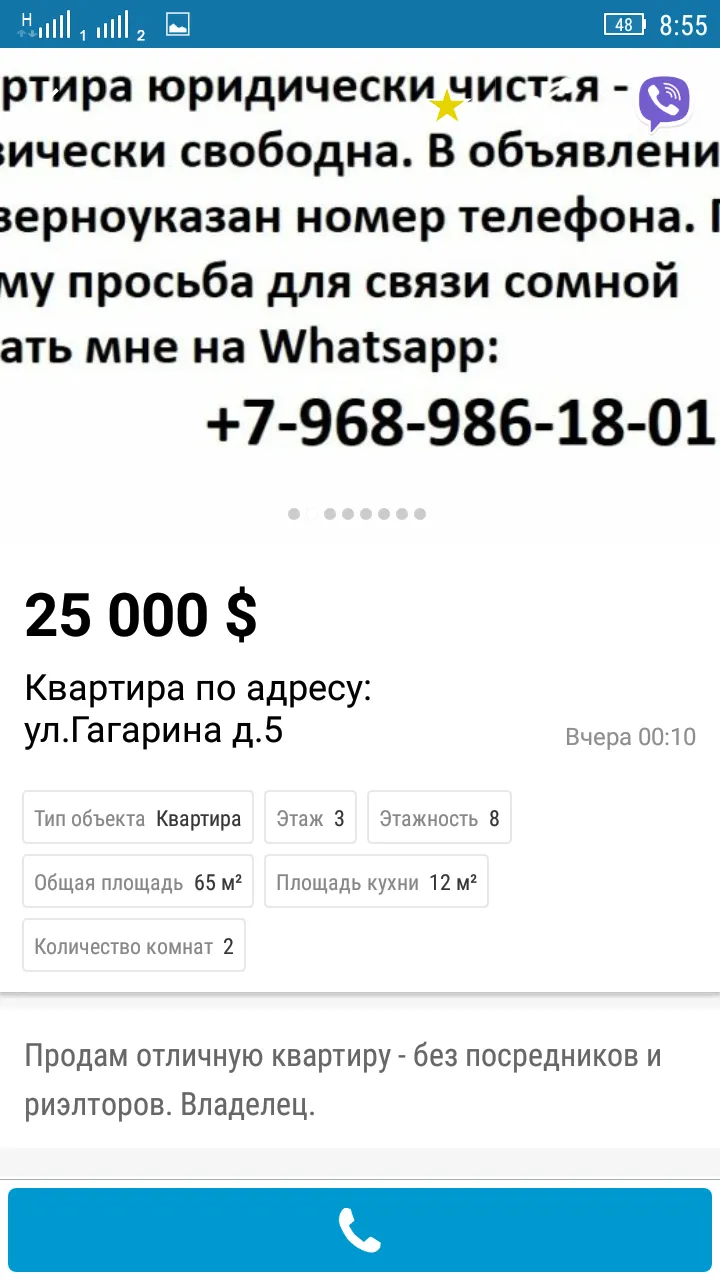The height and width of the screenshot is (1280, 720).
Task: Call the apartment owner with the phone button
Action: pos(360,1231)
